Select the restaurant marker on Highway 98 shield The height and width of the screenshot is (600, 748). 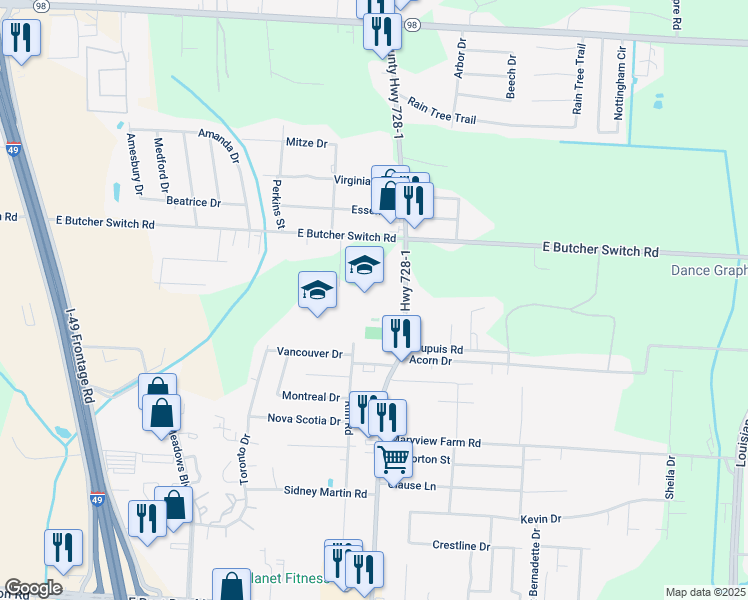point(382,36)
